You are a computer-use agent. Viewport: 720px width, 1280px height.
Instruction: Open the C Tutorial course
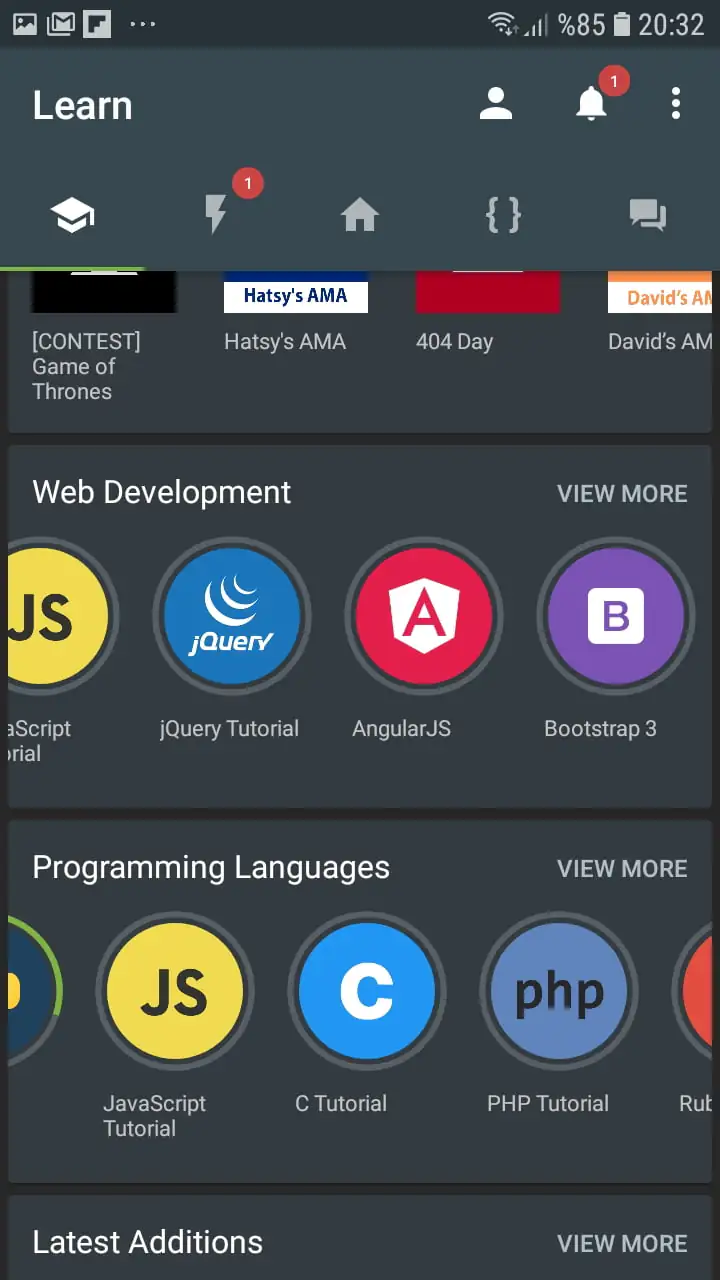(367, 992)
